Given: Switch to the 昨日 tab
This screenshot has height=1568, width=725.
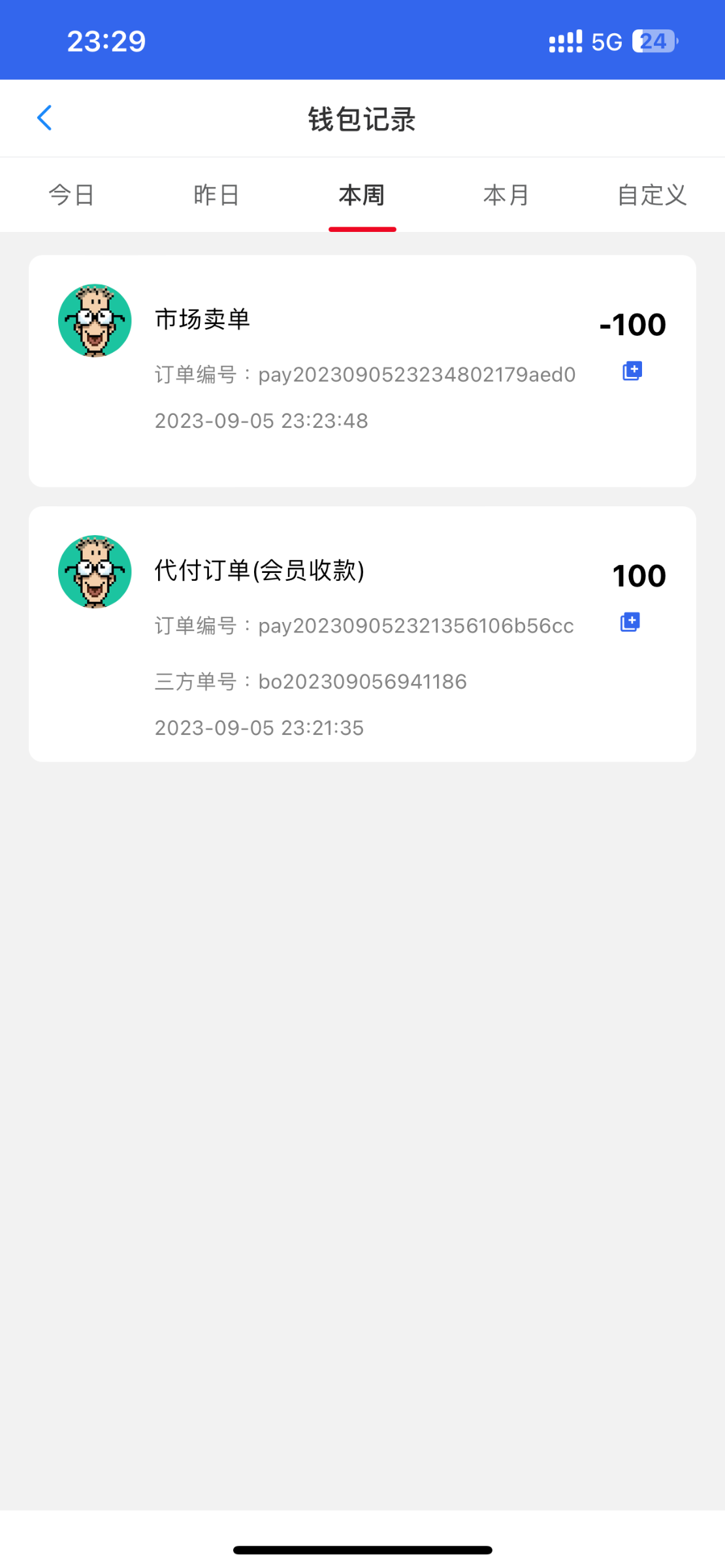Looking at the screenshot, I should coord(217,194).
